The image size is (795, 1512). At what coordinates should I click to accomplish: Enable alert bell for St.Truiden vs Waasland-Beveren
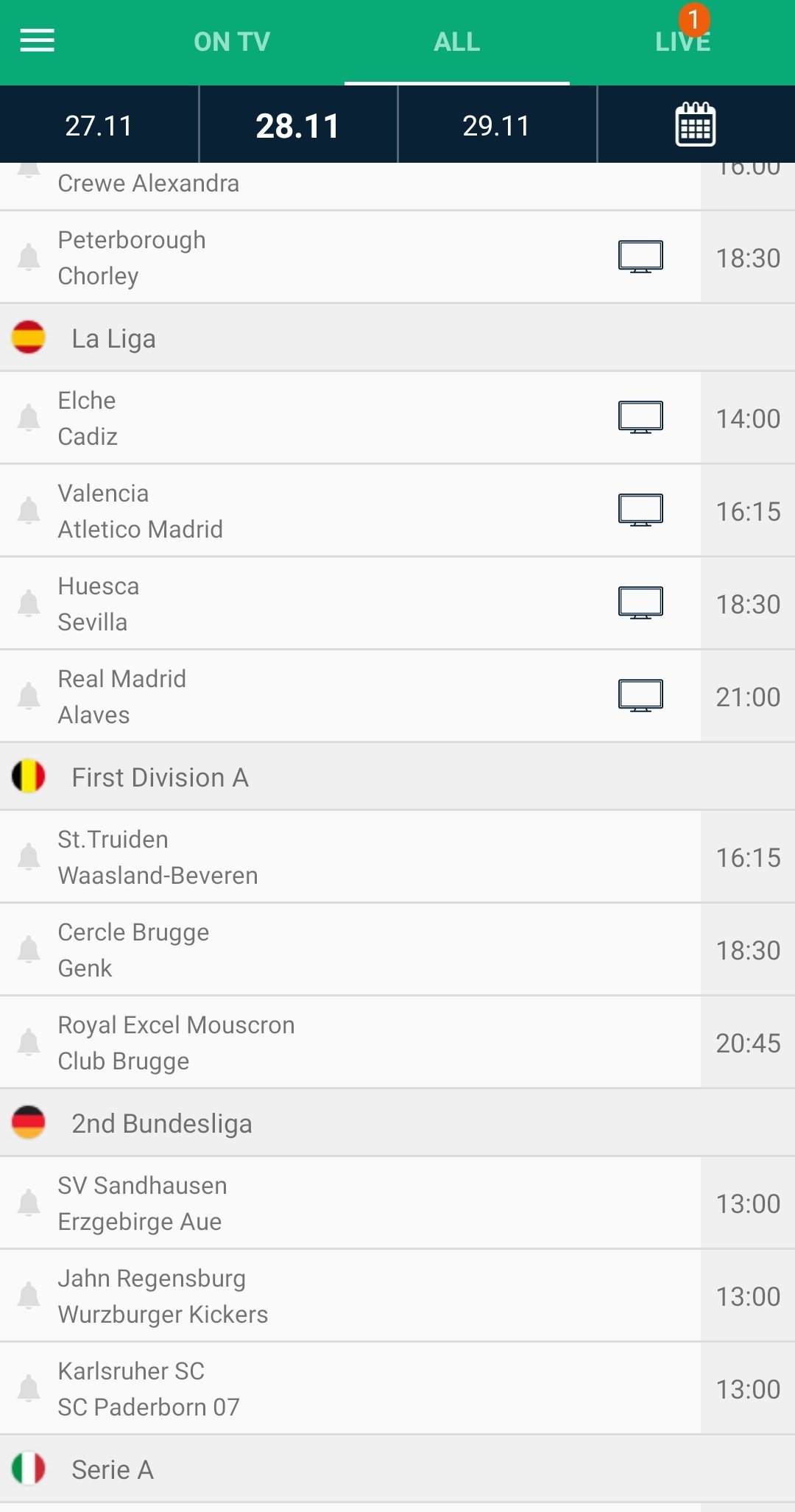tap(29, 857)
